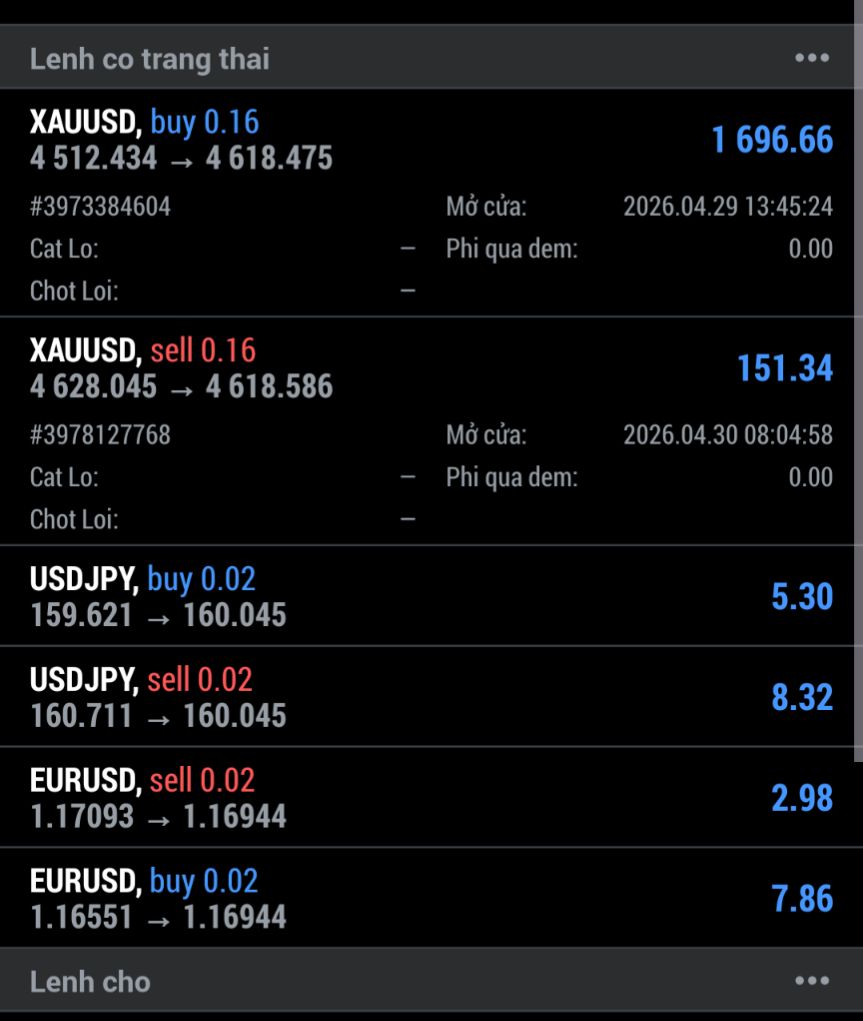Collapse the XAUUSD buy 0.16 position

pyautogui.click(x=430, y=140)
